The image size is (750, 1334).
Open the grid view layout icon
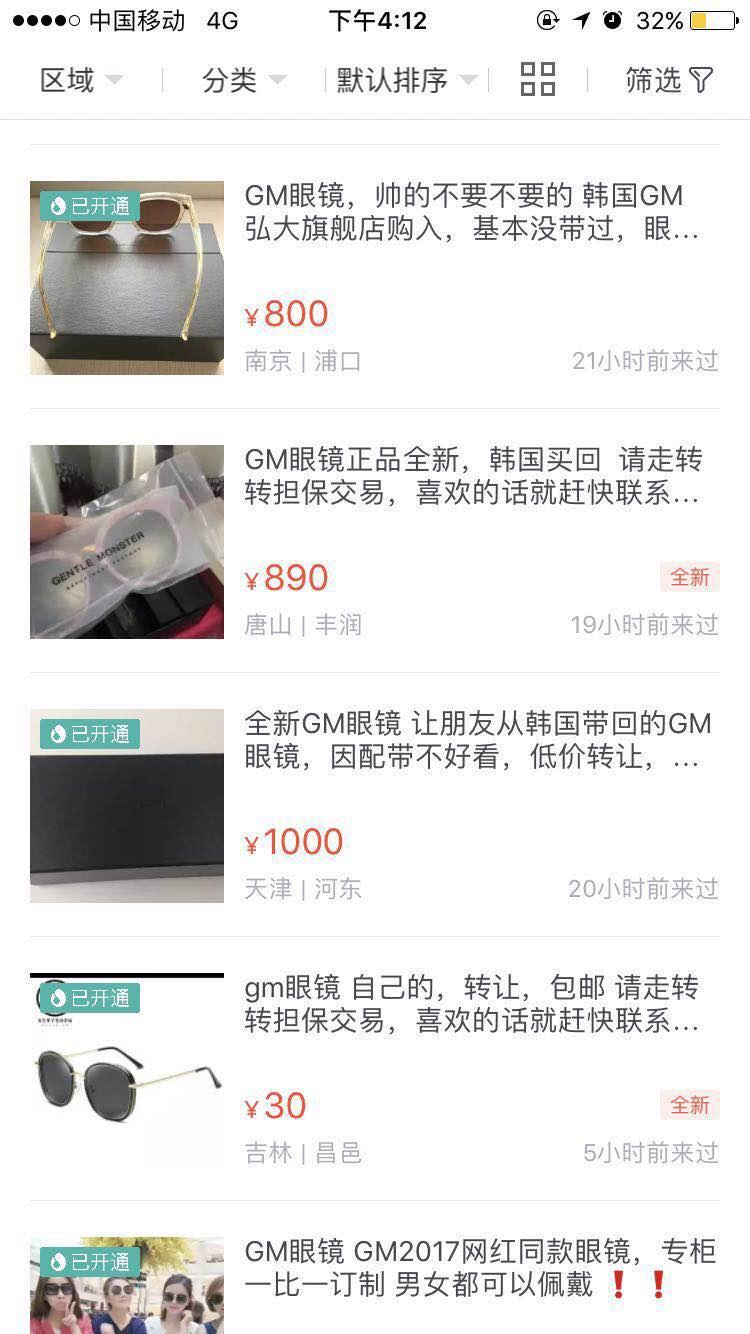537,80
